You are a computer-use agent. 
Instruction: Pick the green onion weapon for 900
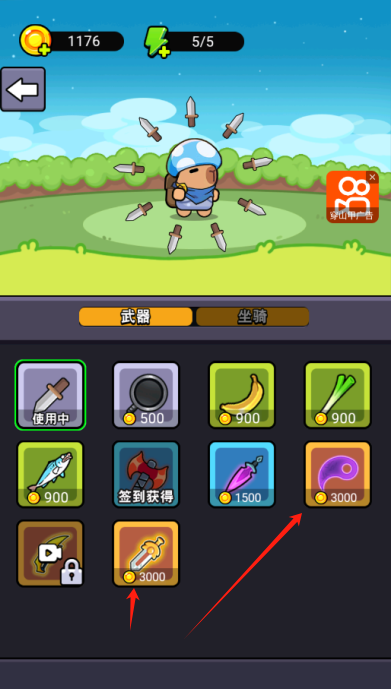pyautogui.click(x=337, y=395)
